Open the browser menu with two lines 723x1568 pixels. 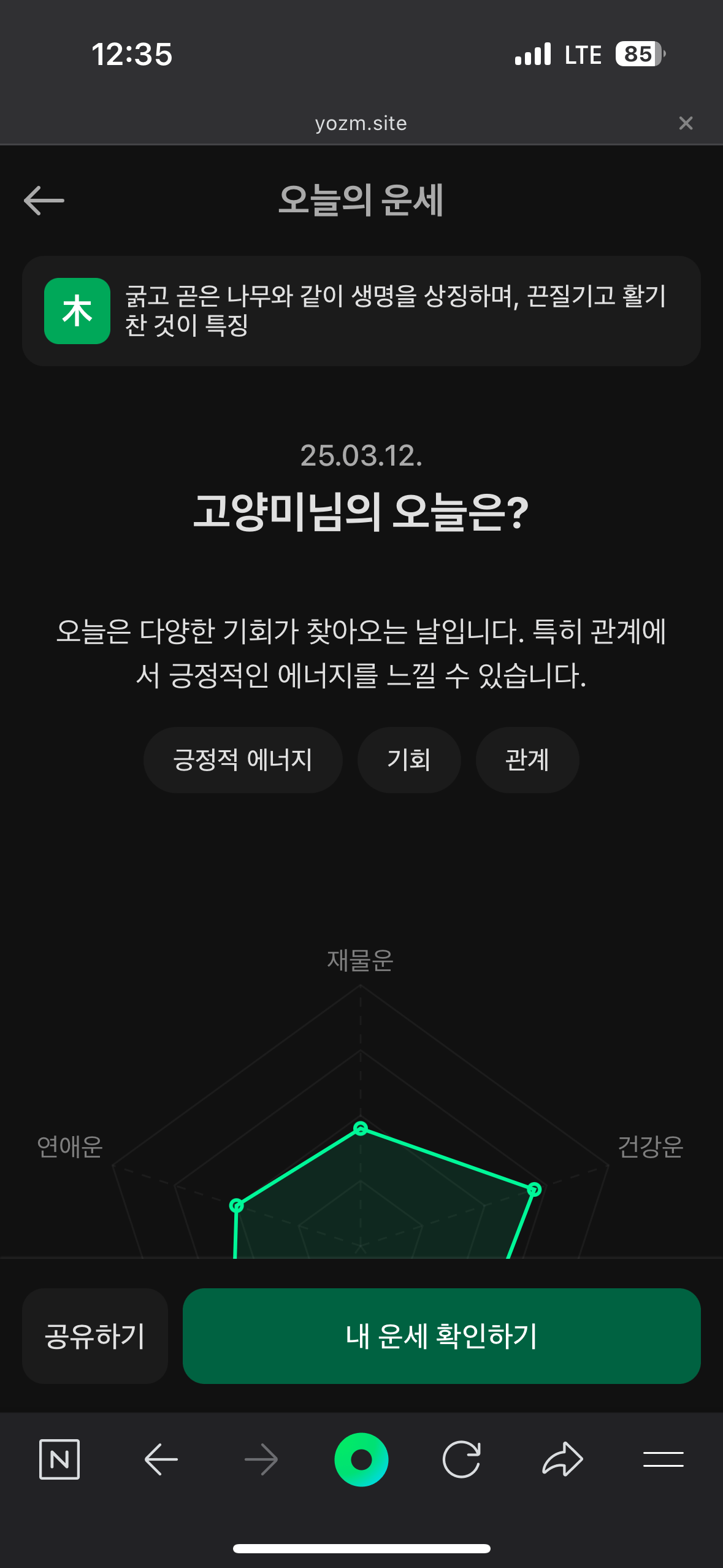663,1459
